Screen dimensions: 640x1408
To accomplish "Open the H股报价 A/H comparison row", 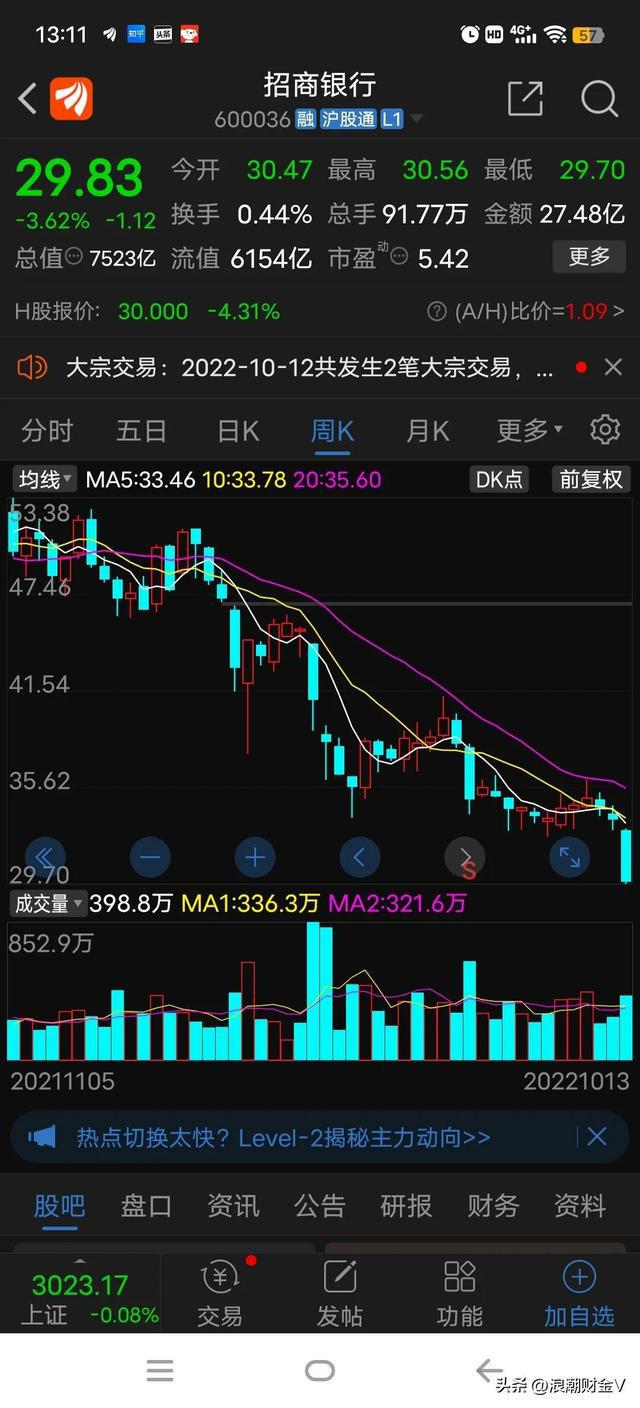I will [320, 311].
